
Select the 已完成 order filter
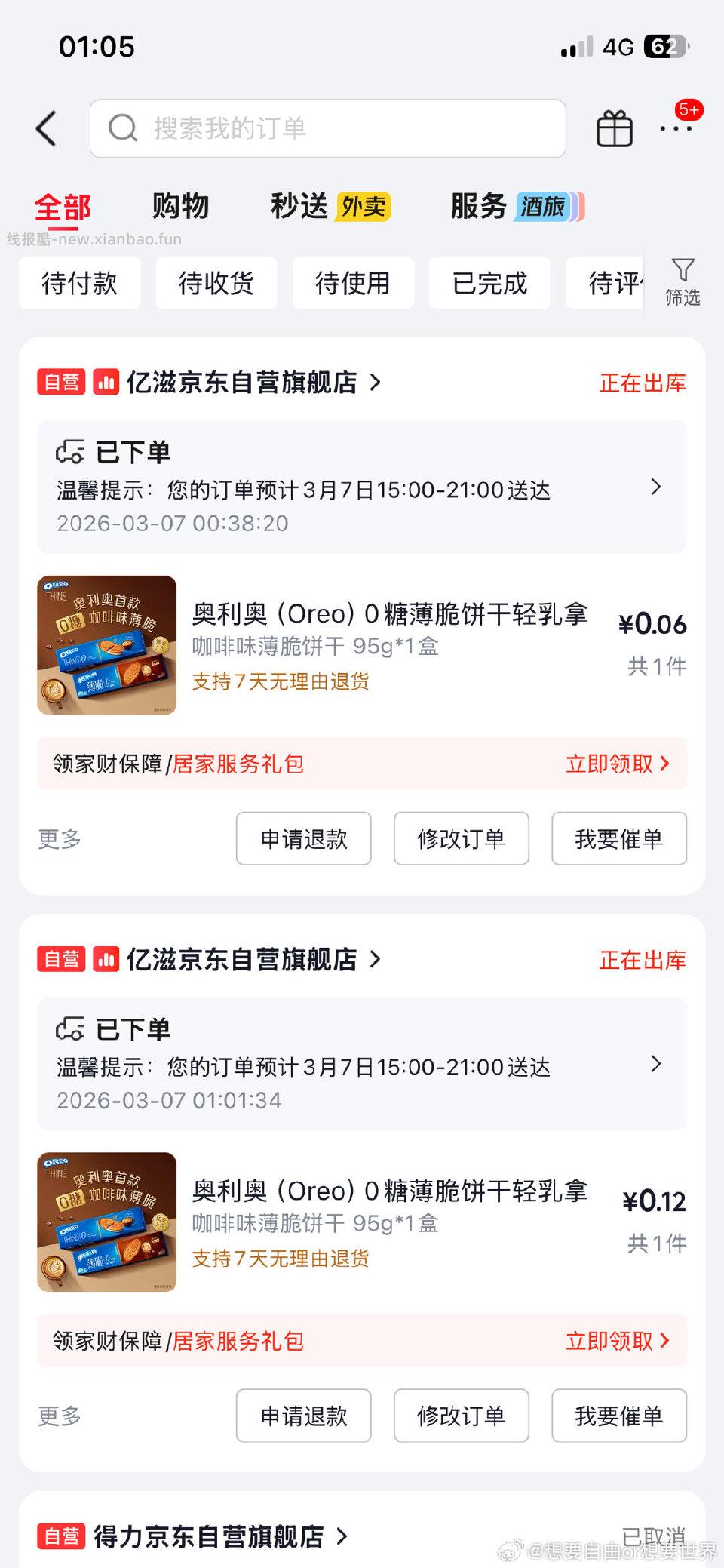tap(489, 283)
